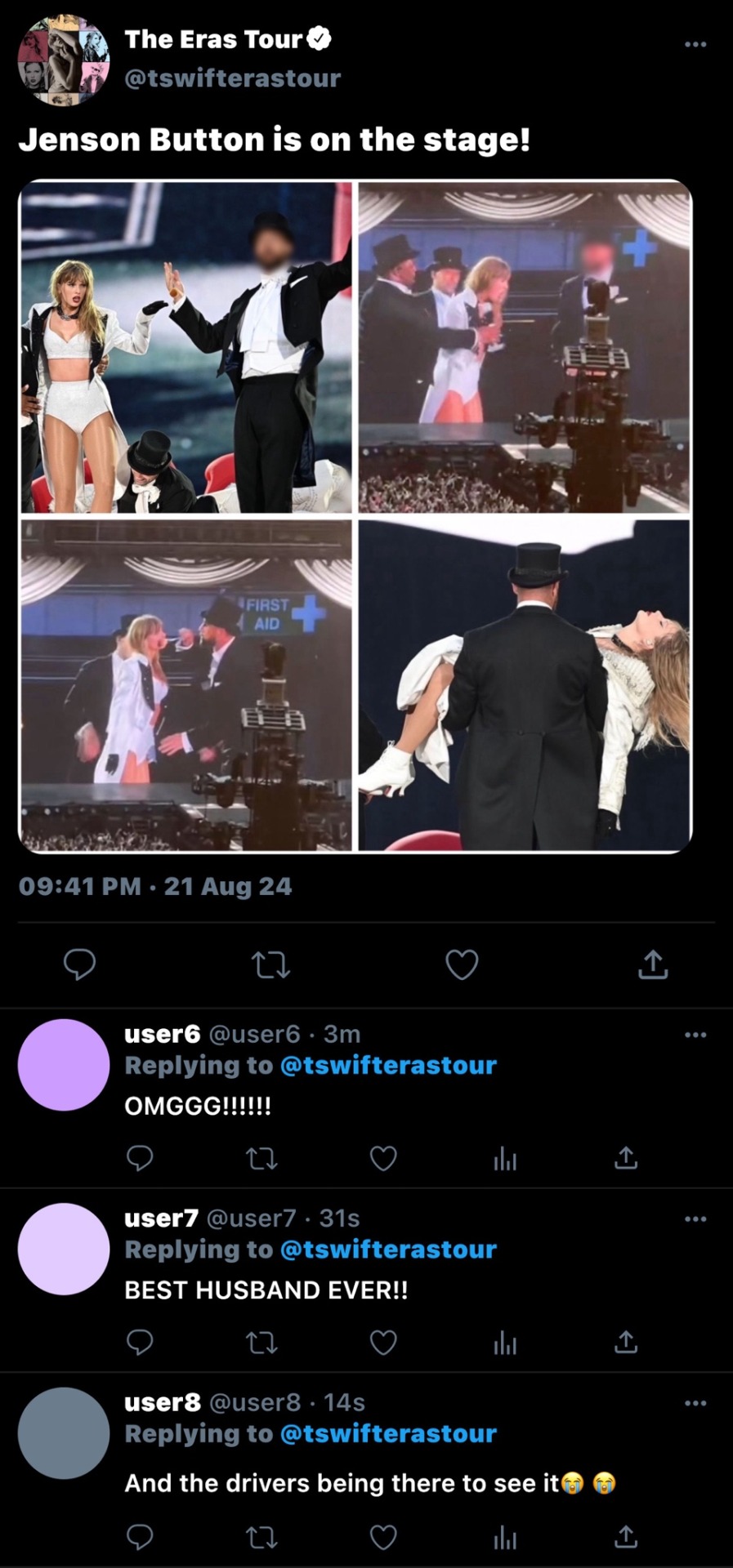Reply to user7's comment
Viewport: 733px width, 1568px height.
(x=140, y=1343)
